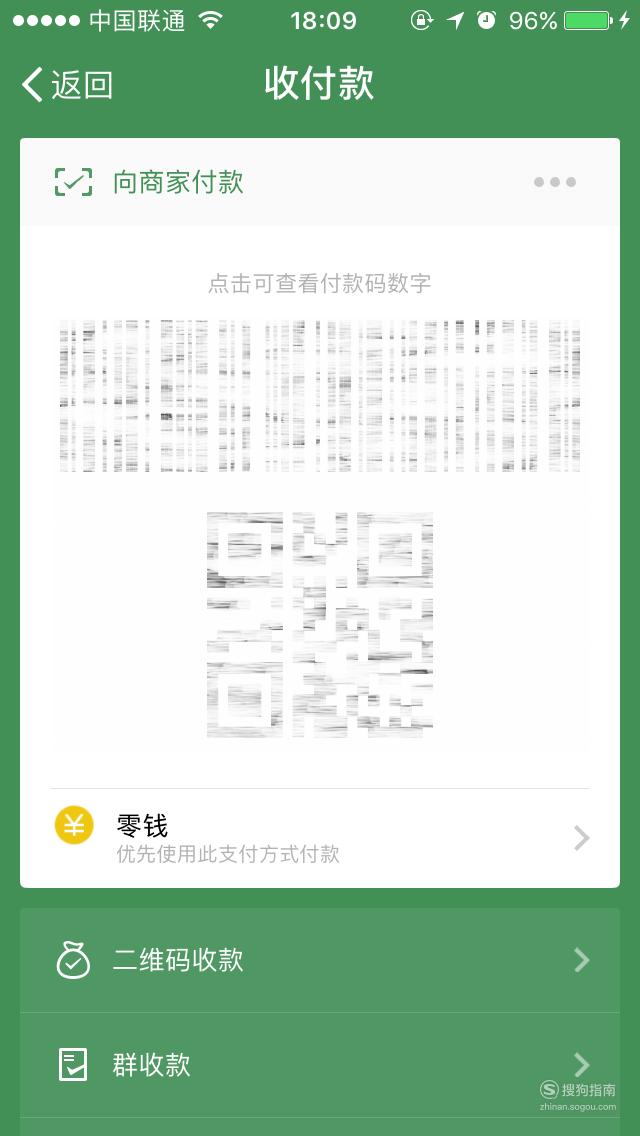Tap the barcode to view payment code digits

pos(320,396)
